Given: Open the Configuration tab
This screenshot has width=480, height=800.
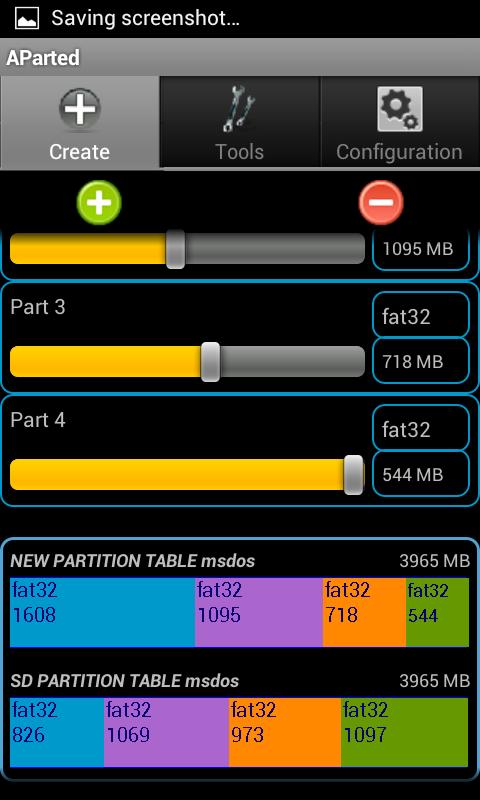Looking at the screenshot, I should click(400, 122).
